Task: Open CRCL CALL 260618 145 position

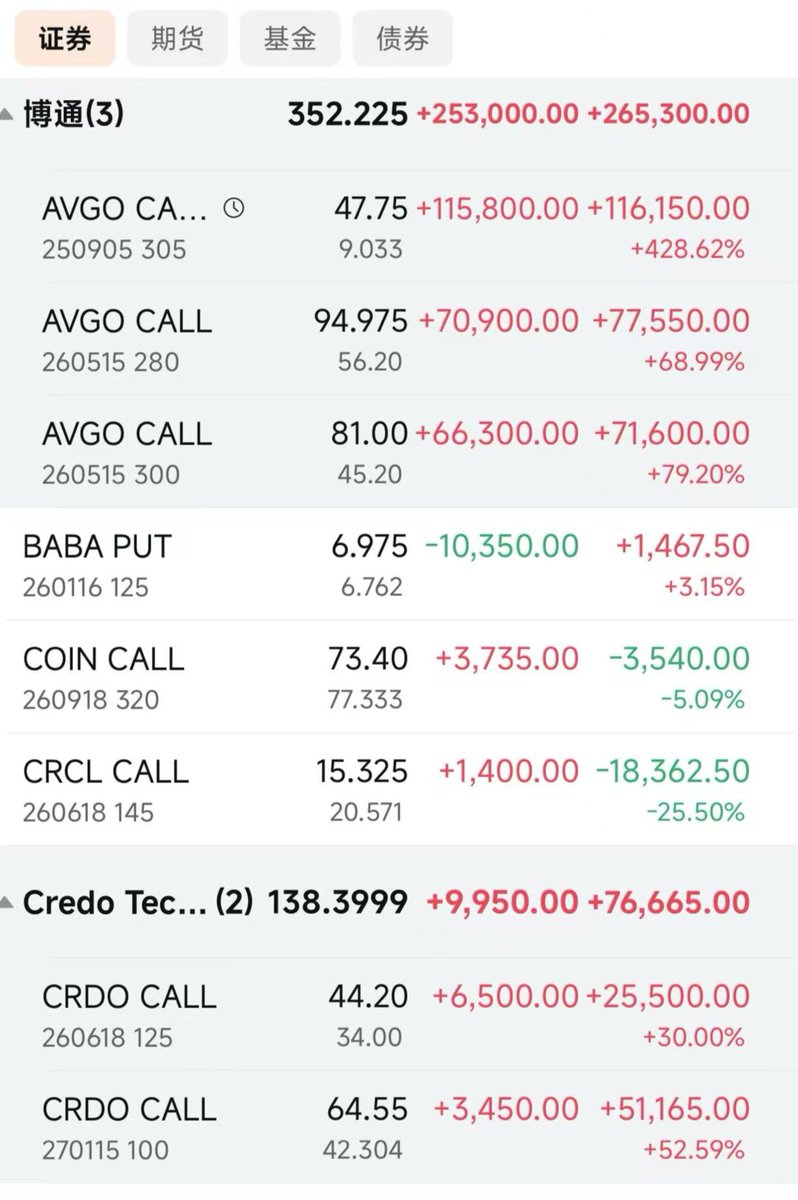Action: tap(105, 790)
